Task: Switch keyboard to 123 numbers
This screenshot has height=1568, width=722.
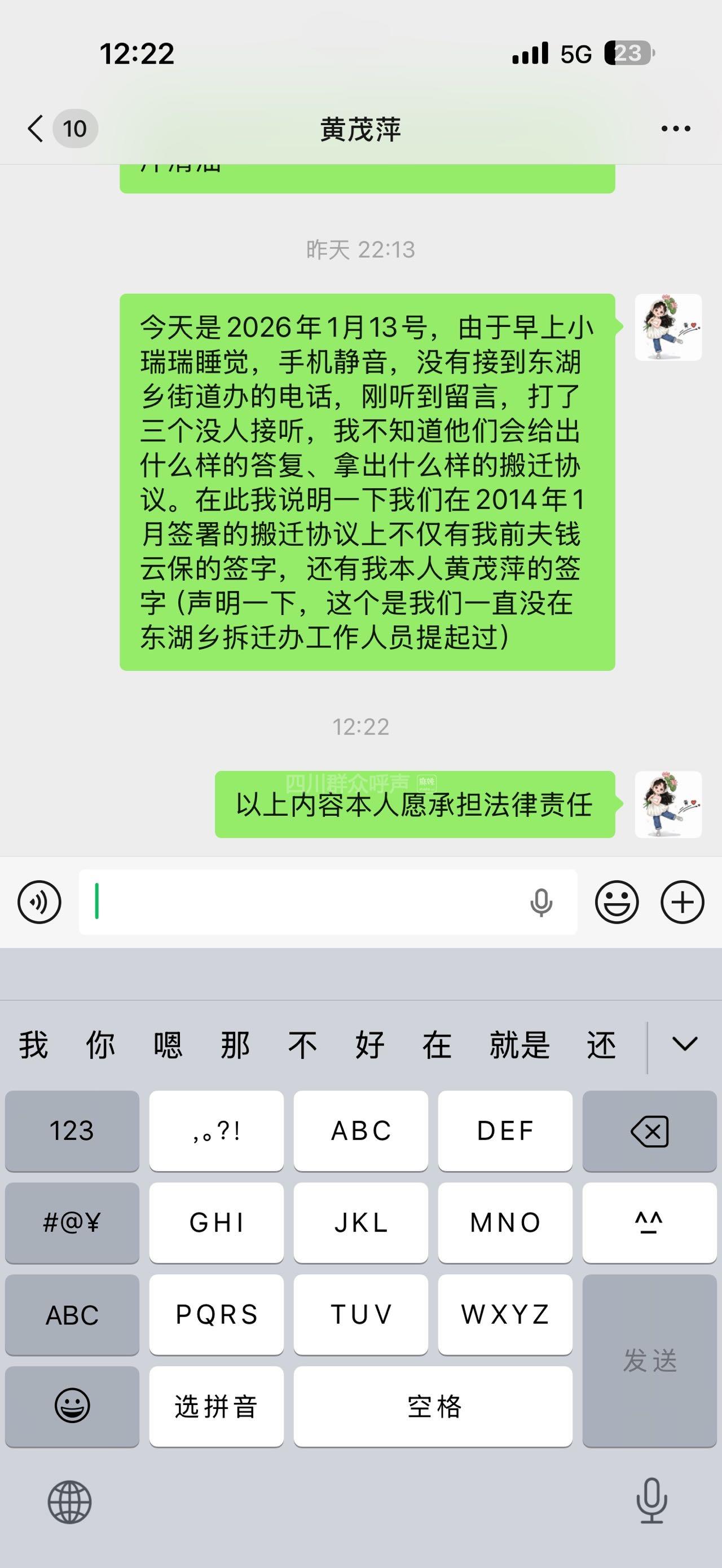Action: pyautogui.click(x=72, y=1130)
